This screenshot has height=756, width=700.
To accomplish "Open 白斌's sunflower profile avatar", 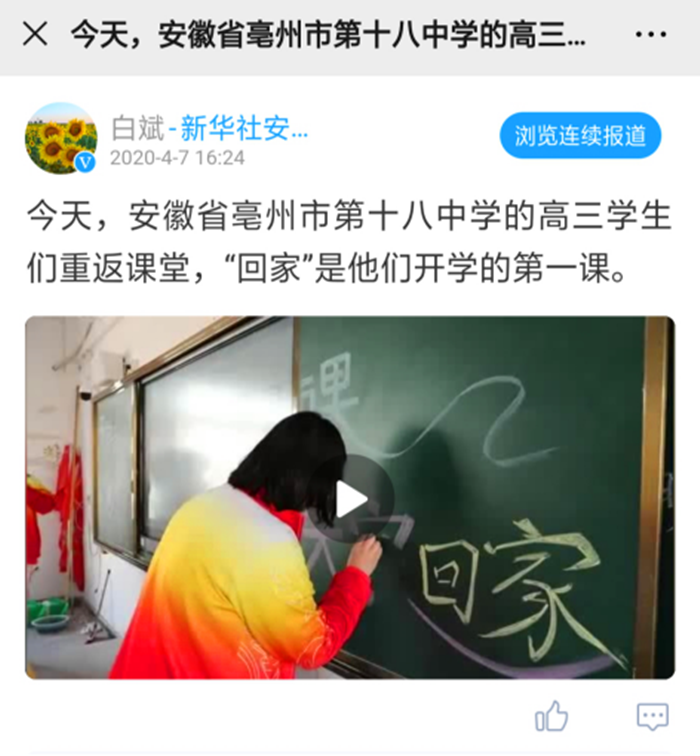I will (60, 137).
